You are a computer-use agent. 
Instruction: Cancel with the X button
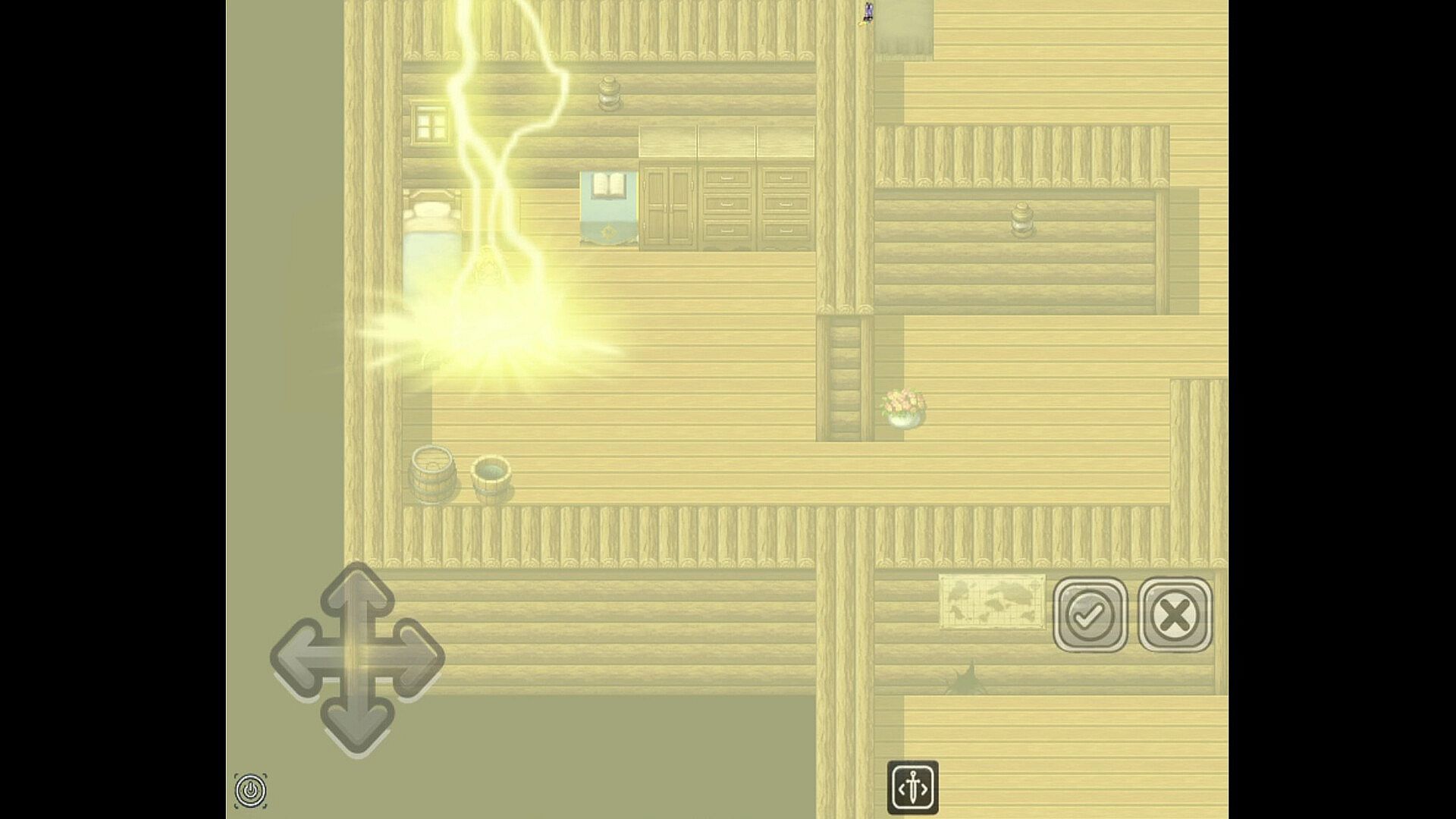(1175, 615)
